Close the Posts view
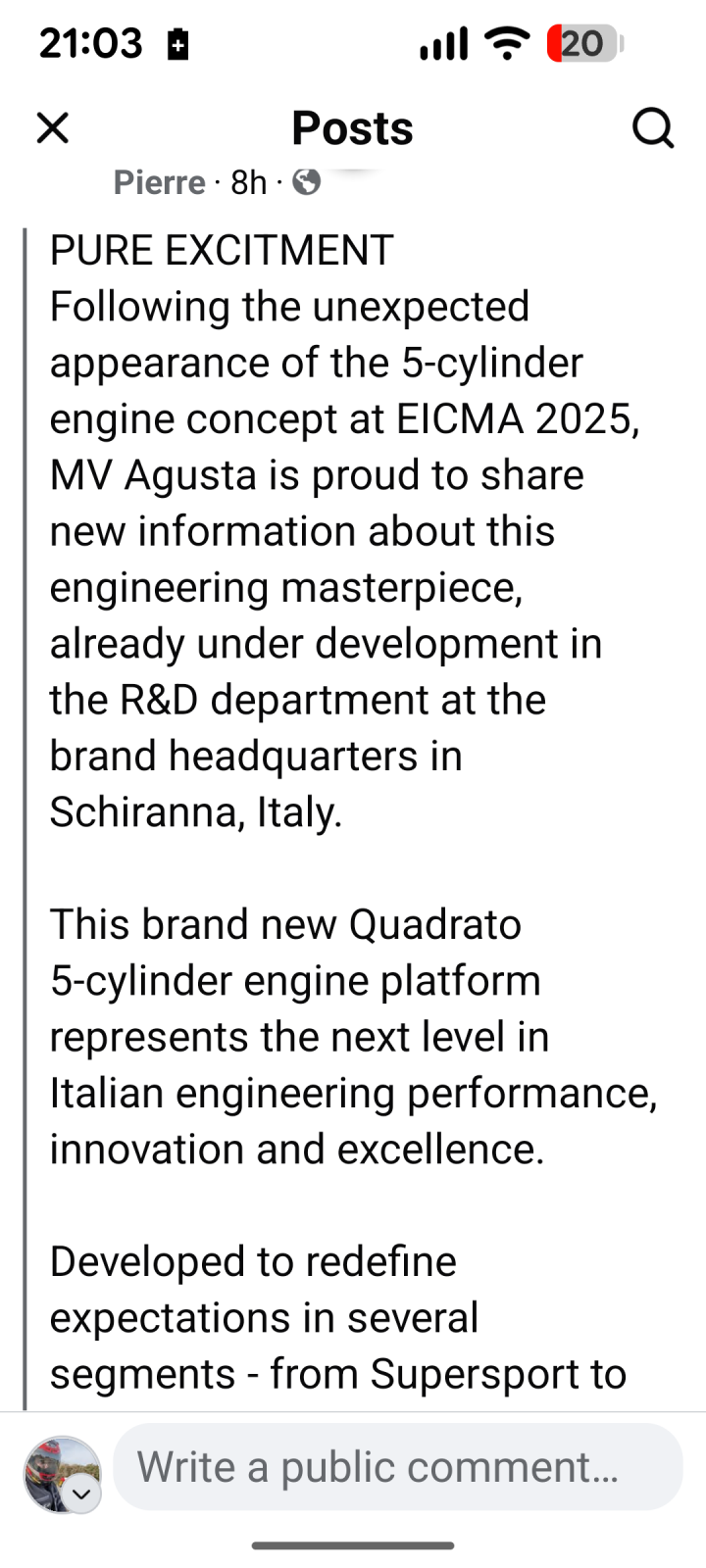The image size is (706, 1568). click(x=53, y=128)
